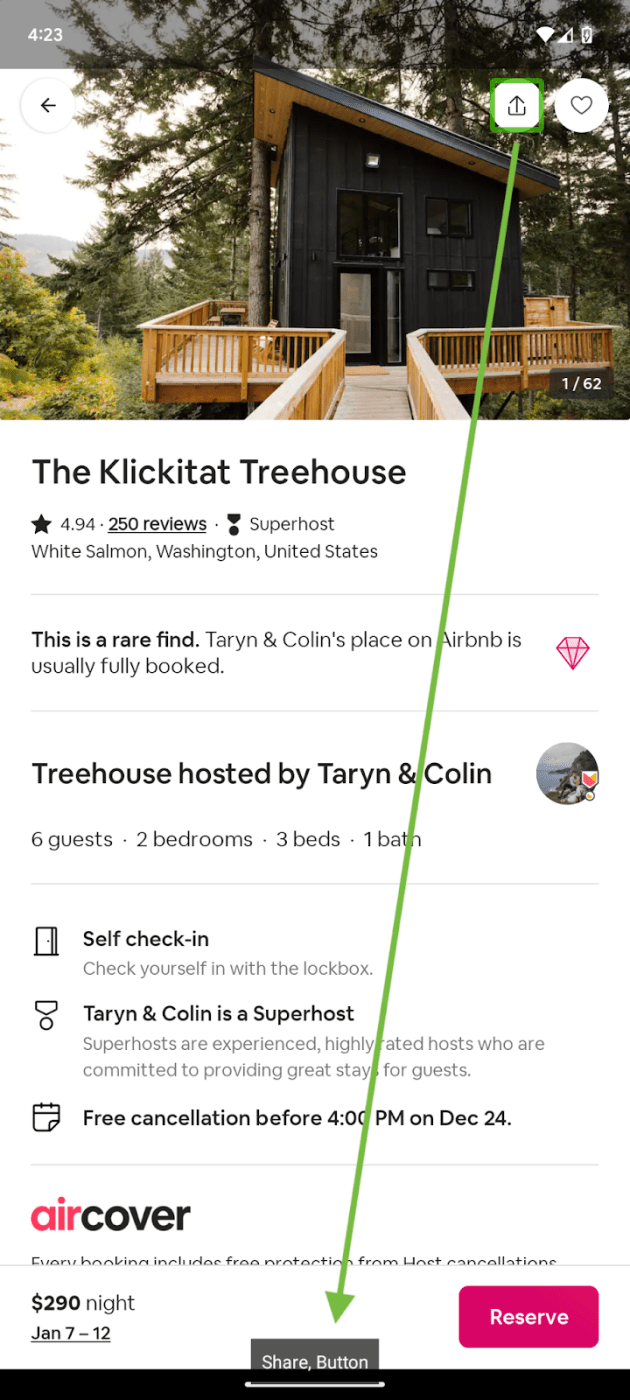Open the 250 reviews link

[x=157, y=524]
